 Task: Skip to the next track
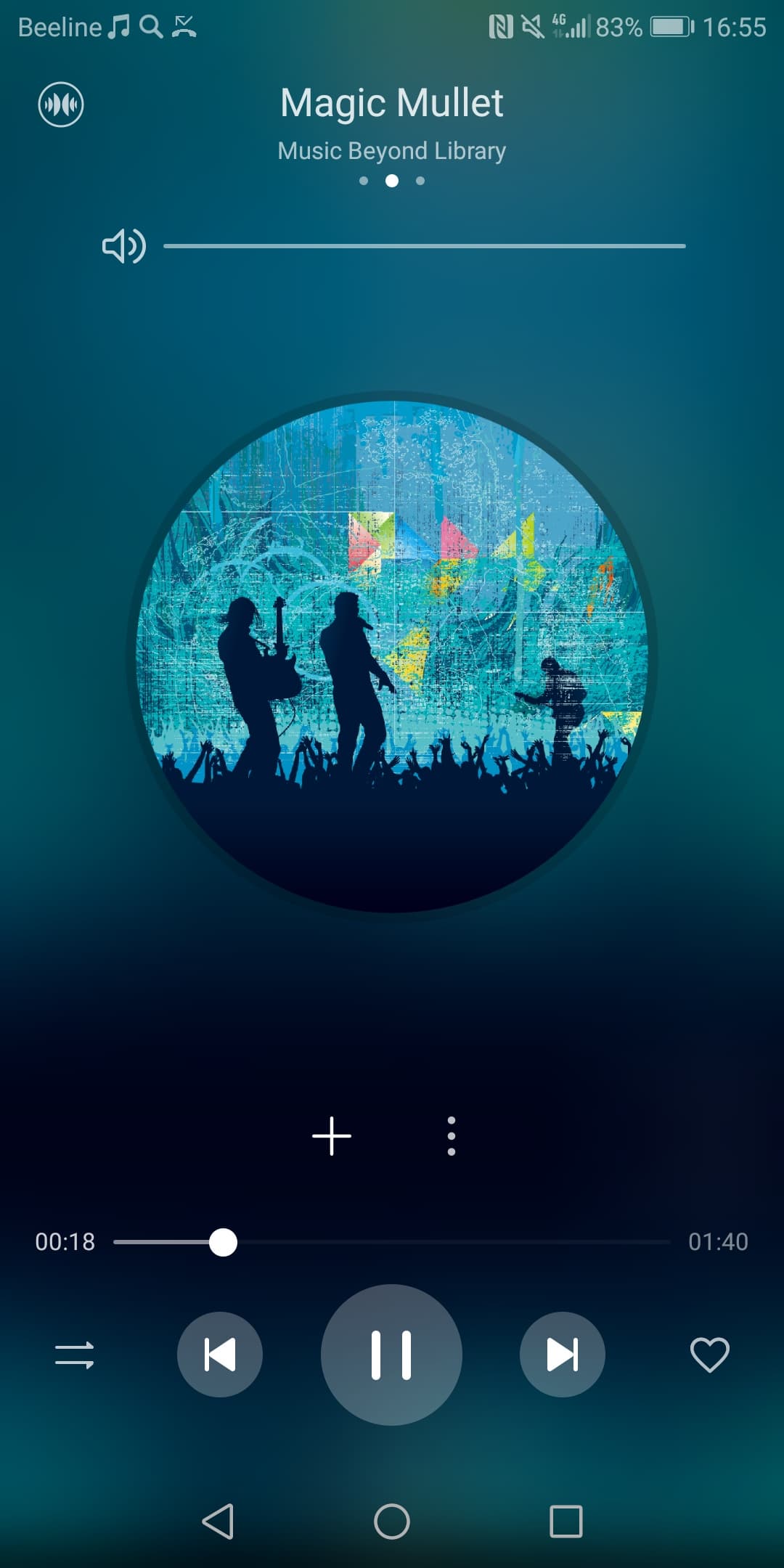[563, 1355]
